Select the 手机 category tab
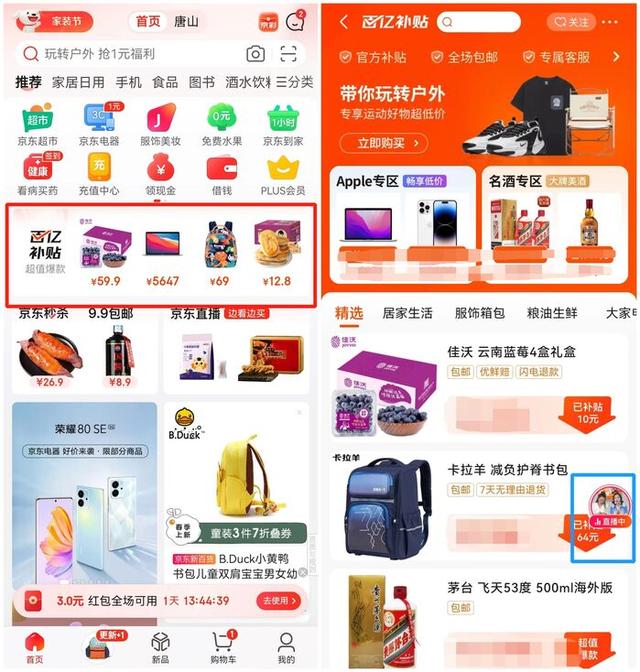 pyautogui.click(x=128, y=82)
